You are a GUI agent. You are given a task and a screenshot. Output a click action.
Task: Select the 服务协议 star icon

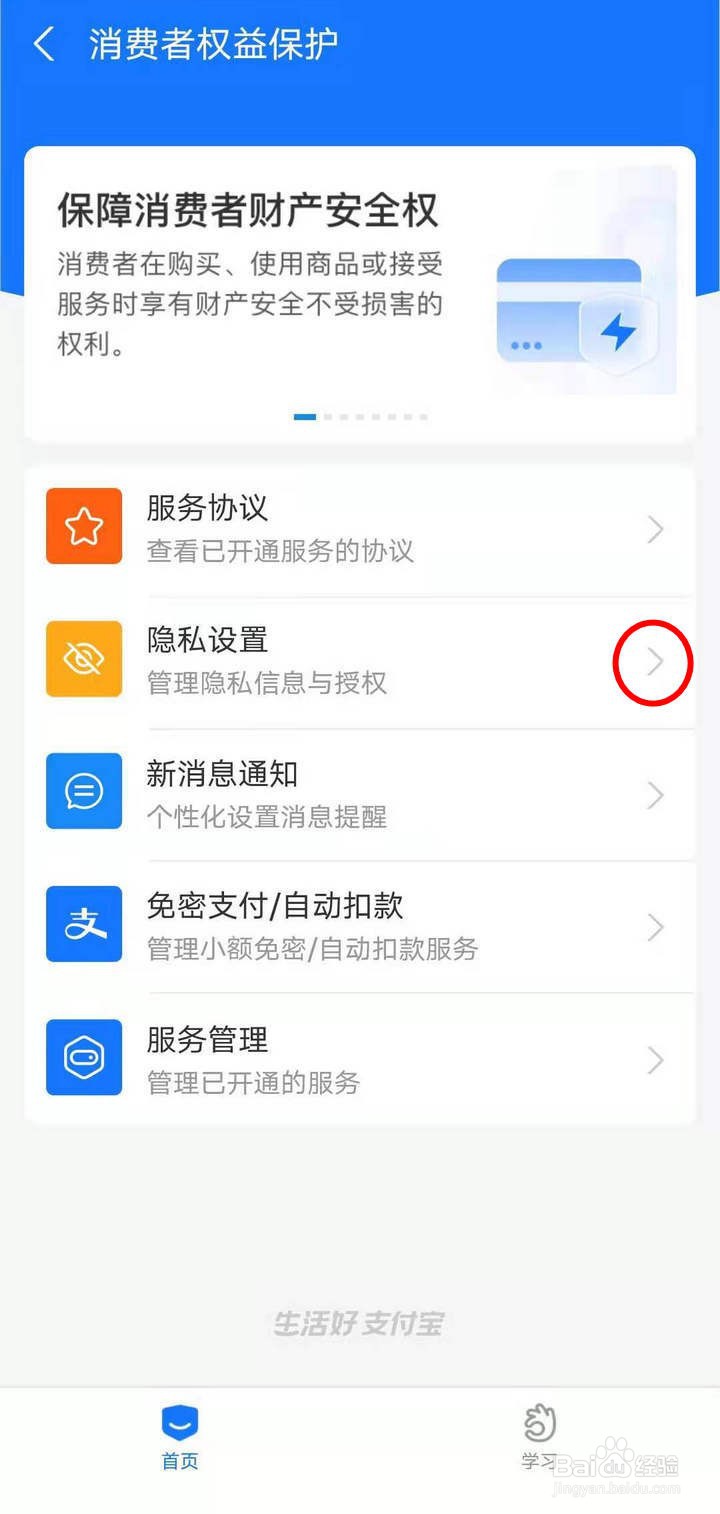coord(84,526)
